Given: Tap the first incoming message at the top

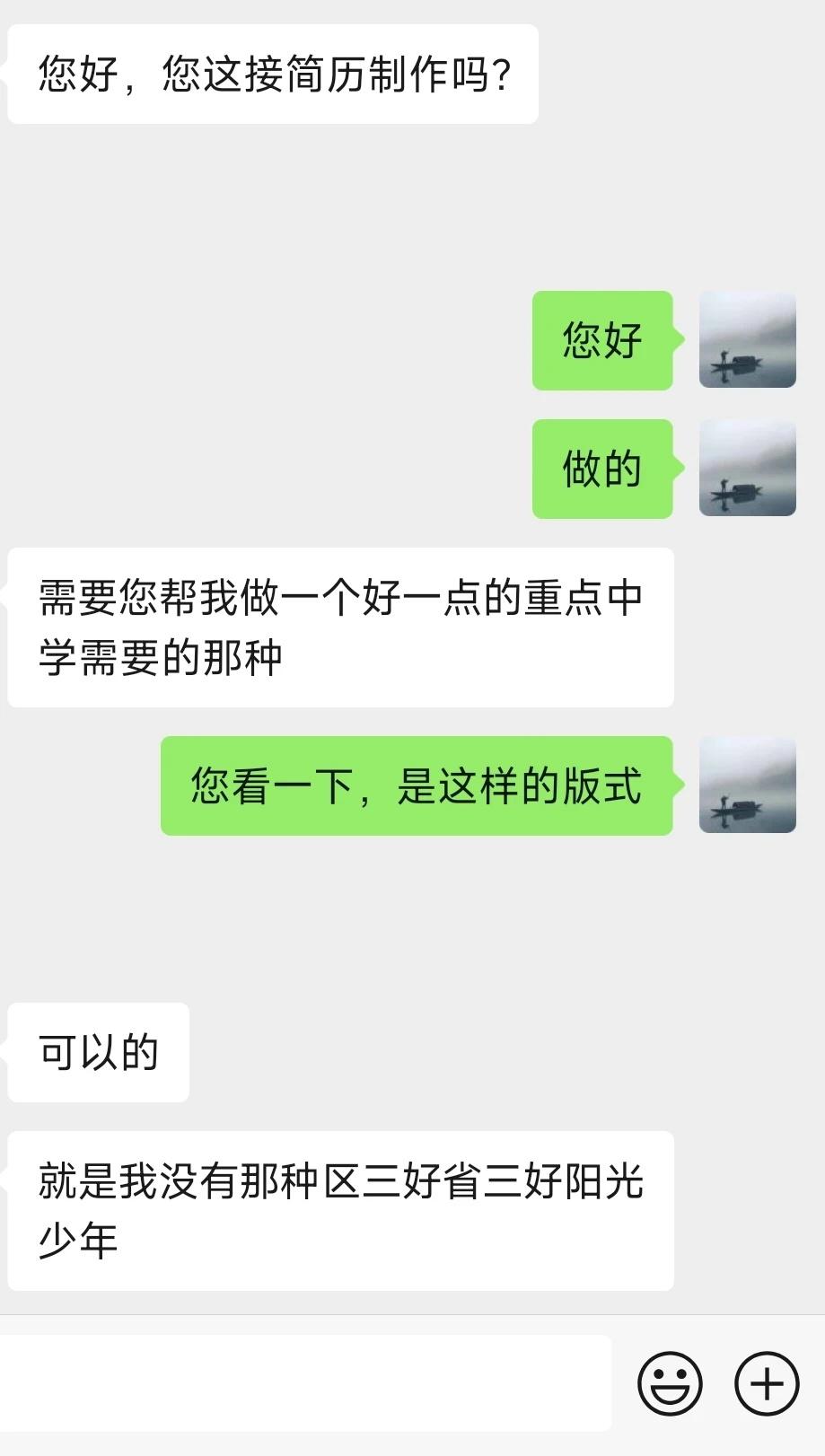Looking at the screenshot, I should pos(272,74).
